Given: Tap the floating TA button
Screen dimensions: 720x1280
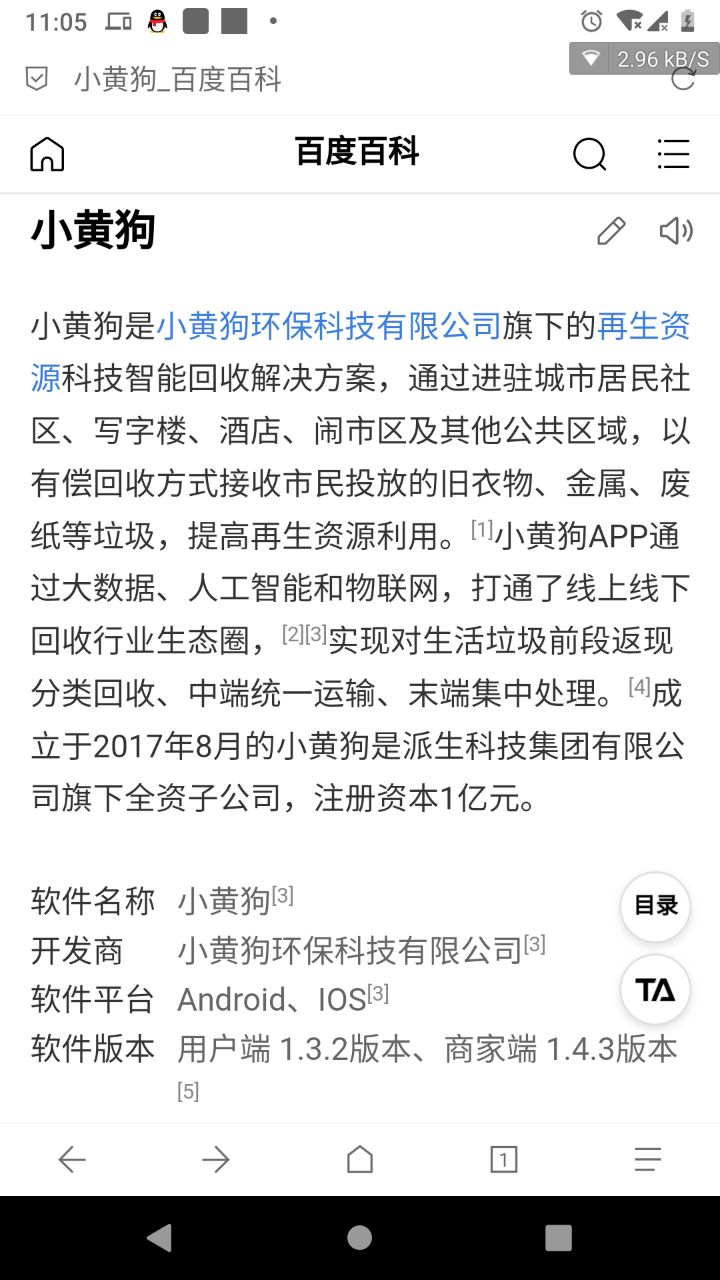Looking at the screenshot, I should 656,989.
